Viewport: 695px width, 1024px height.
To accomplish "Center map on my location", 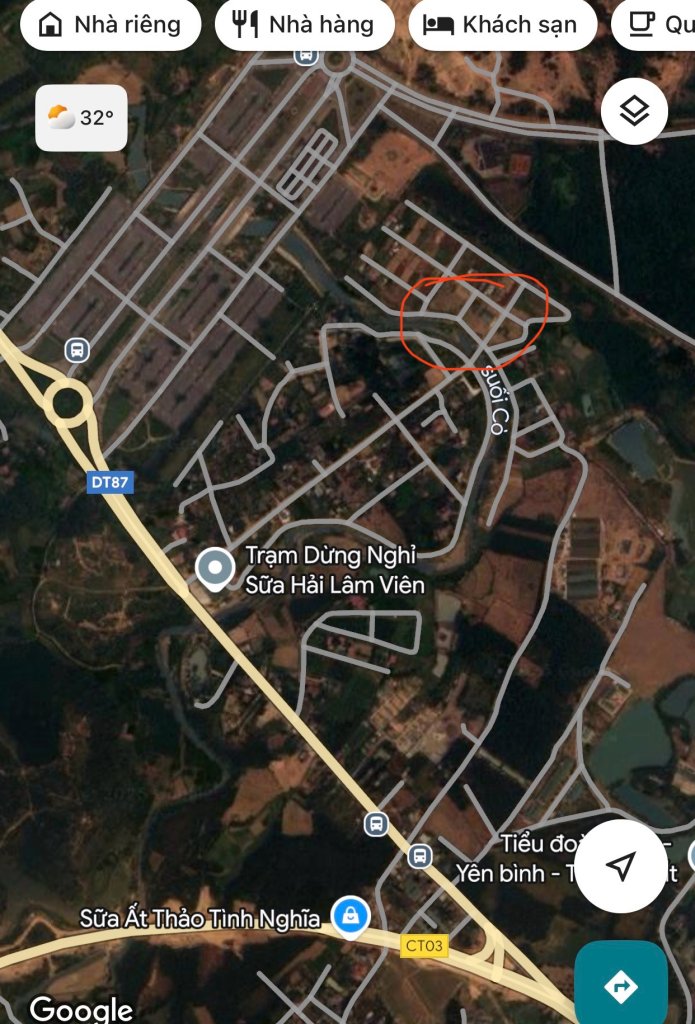I will coord(621,866).
